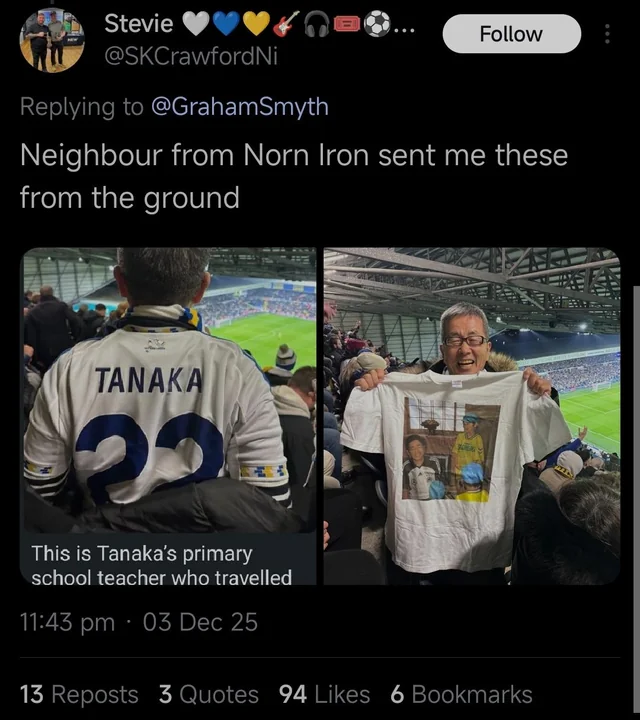The width and height of the screenshot is (640, 720).
Task: Open the @GrahamSmyth mention link
Action: click(239, 107)
